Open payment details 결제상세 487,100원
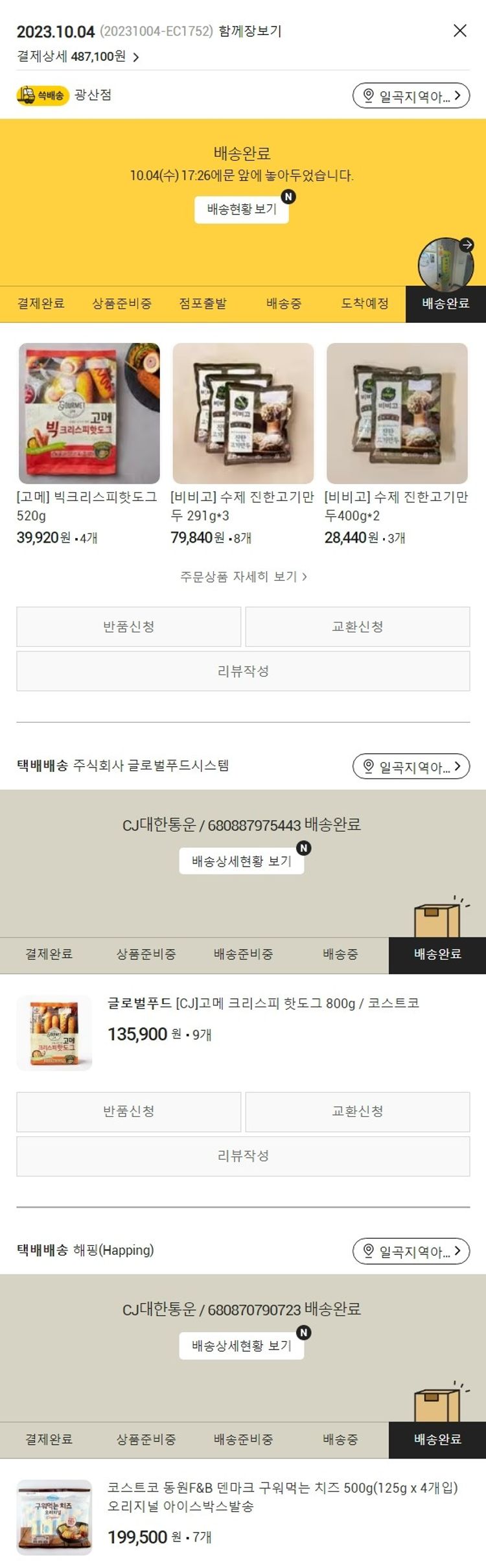This screenshot has height=1568, width=486. pos(78,57)
